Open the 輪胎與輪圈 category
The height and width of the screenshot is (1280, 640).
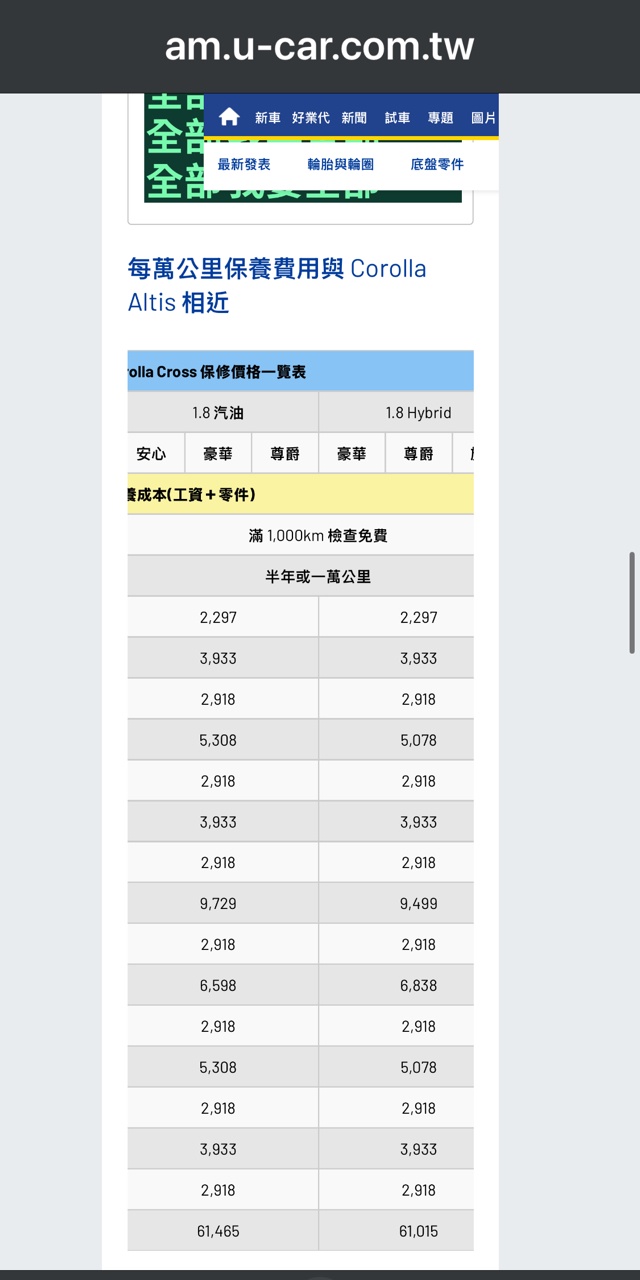340,164
